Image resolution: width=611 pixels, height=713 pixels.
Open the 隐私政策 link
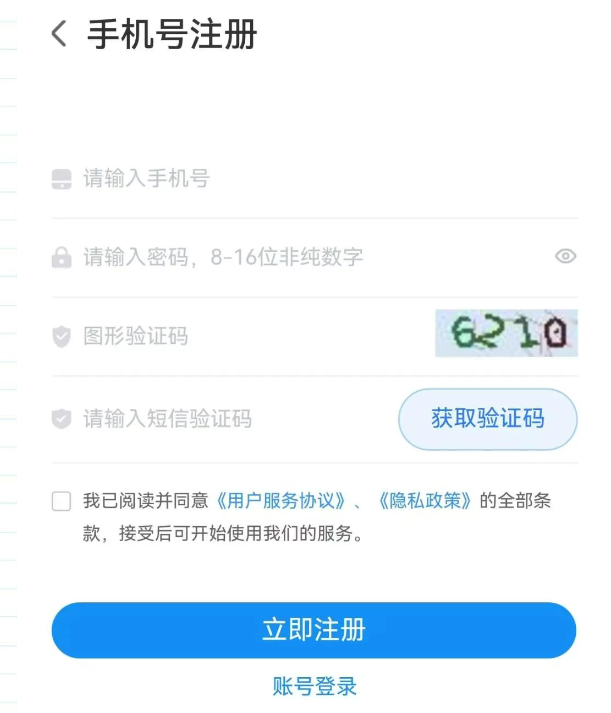click(x=425, y=501)
